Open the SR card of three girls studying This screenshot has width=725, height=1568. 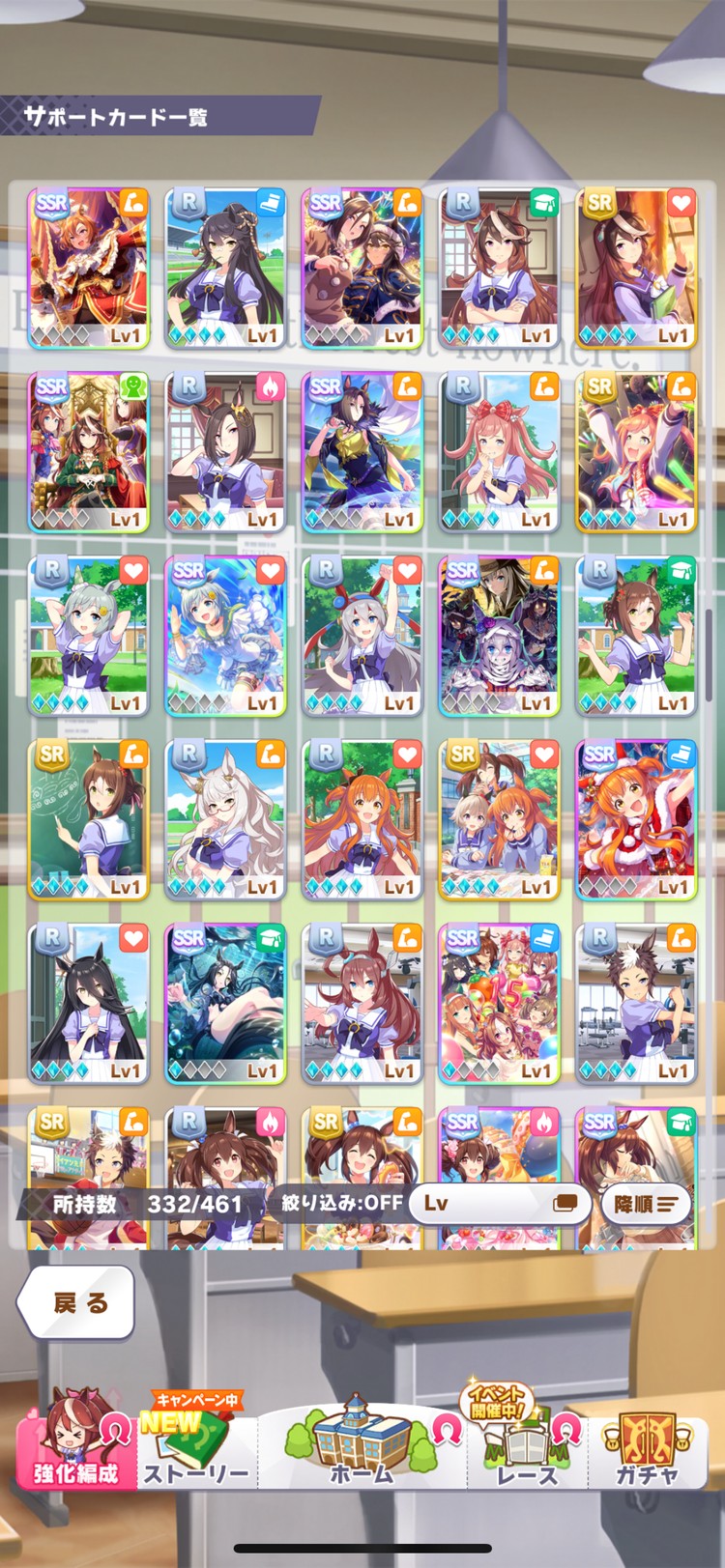pos(499,819)
